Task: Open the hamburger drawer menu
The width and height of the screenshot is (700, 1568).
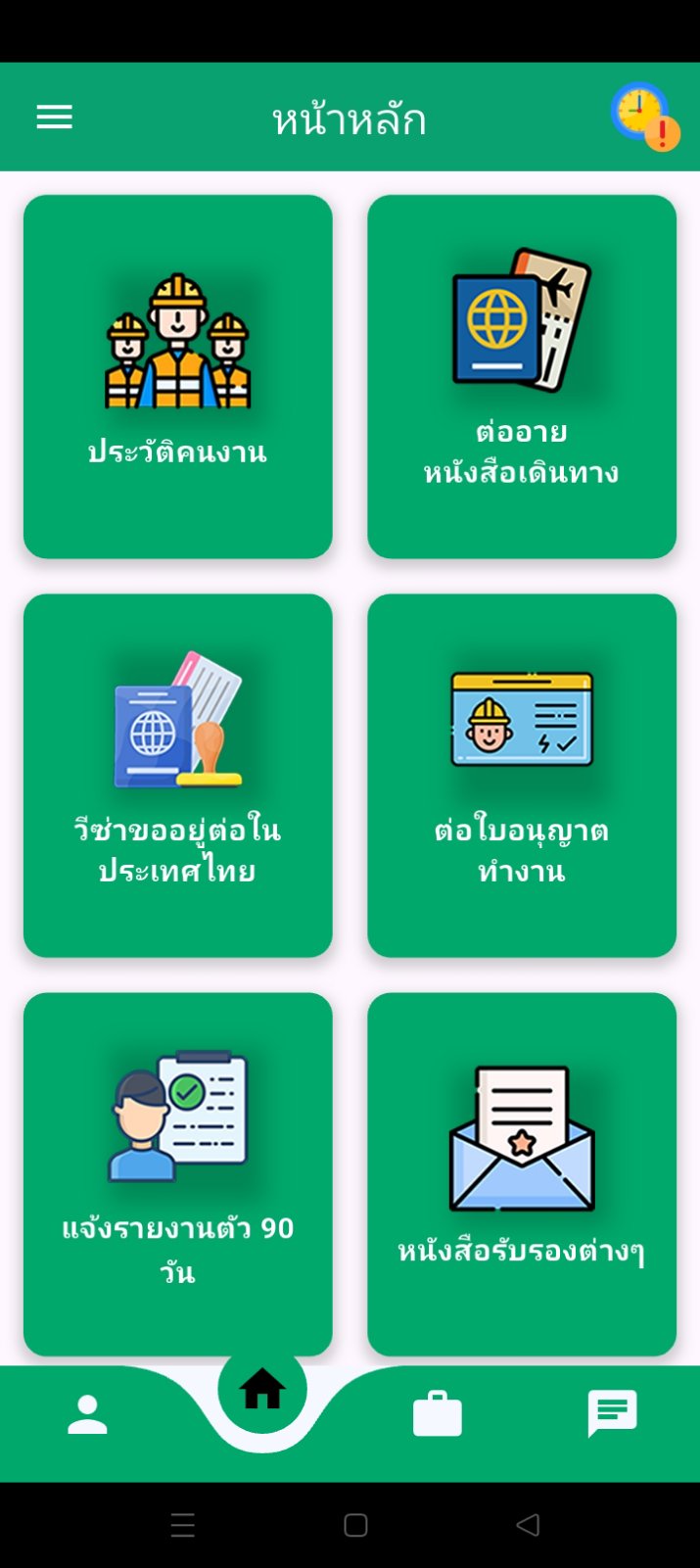Action: coord(55,118)
